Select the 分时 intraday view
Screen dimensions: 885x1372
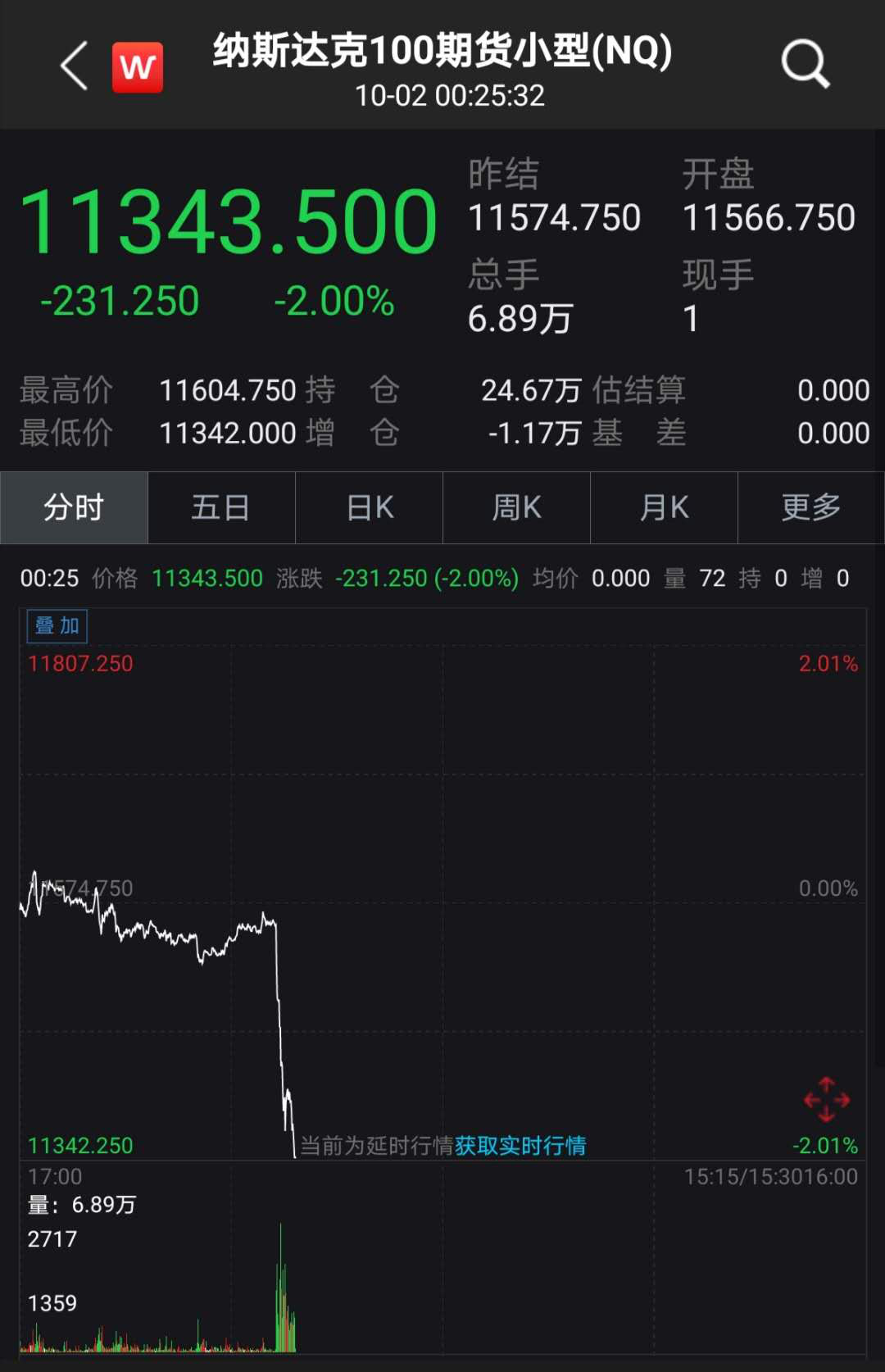coord(74,507)
